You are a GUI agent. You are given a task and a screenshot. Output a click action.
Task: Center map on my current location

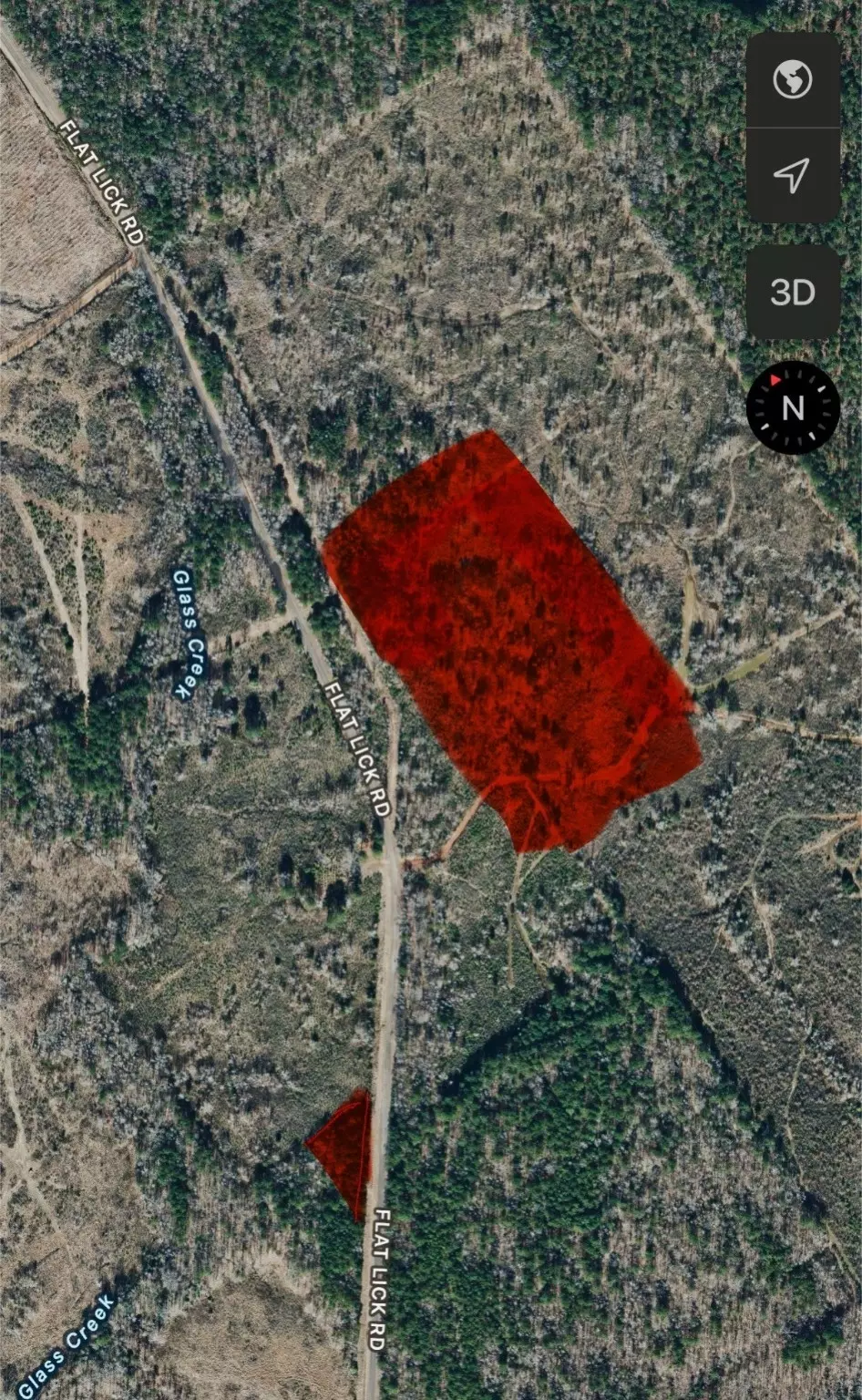point(792,175)
